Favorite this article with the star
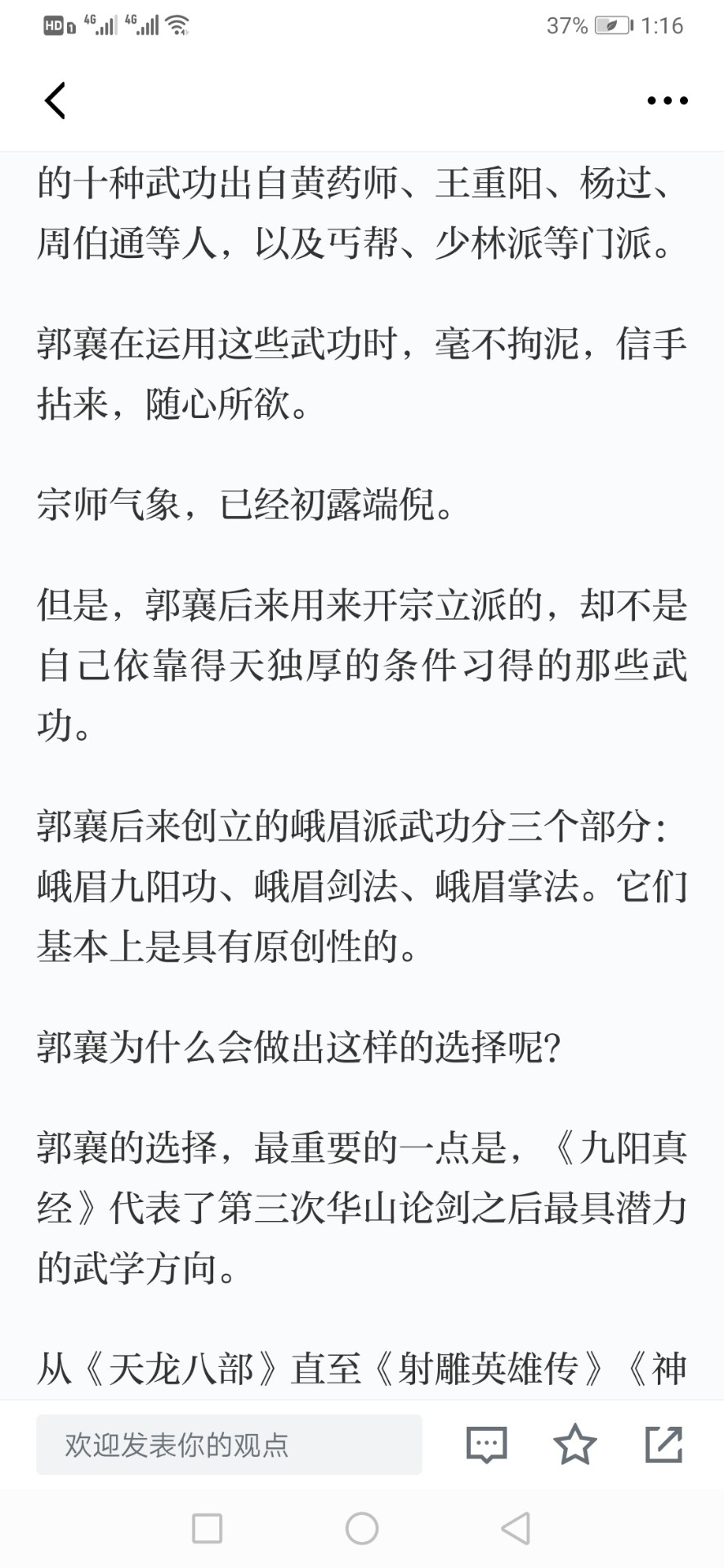 coord(575,1444)
